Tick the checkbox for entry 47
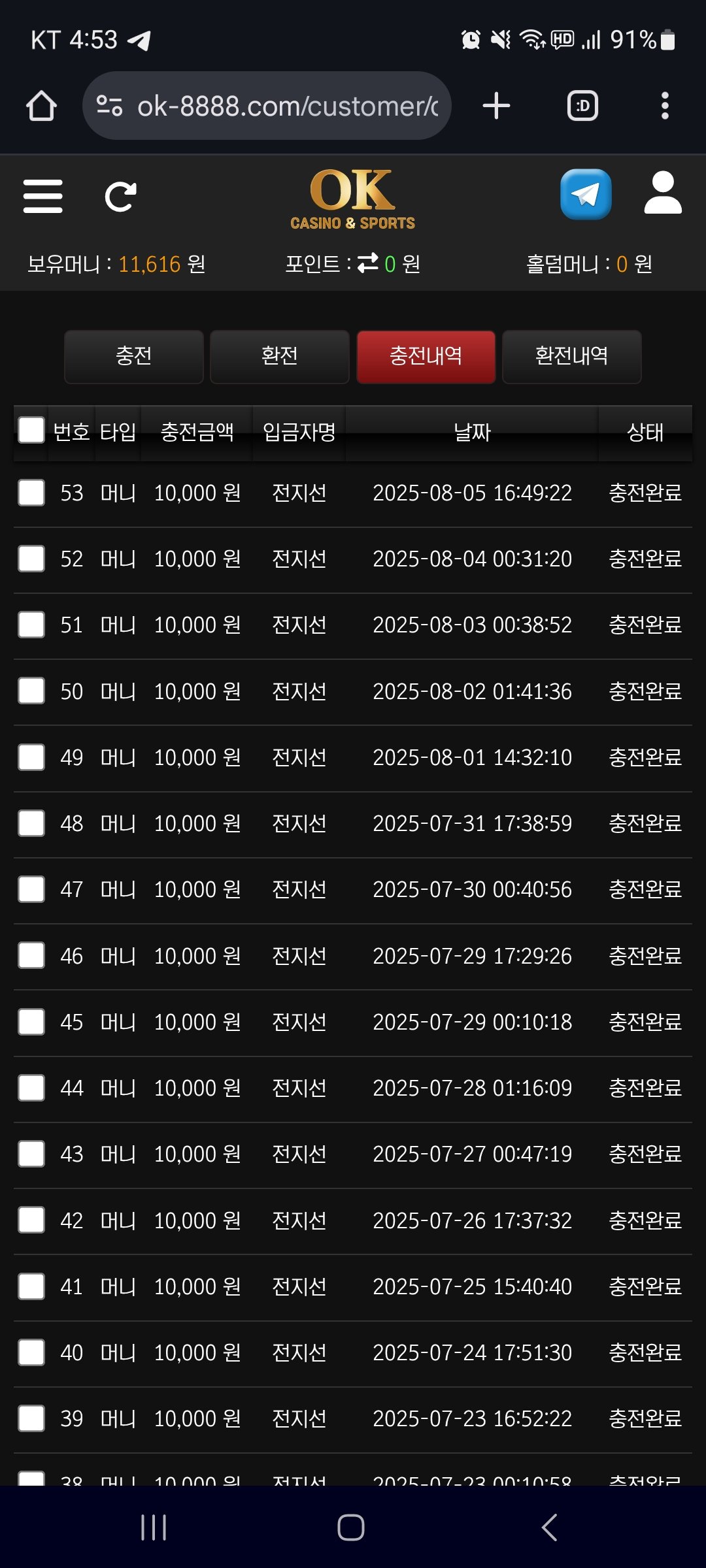 click(31, 889)
